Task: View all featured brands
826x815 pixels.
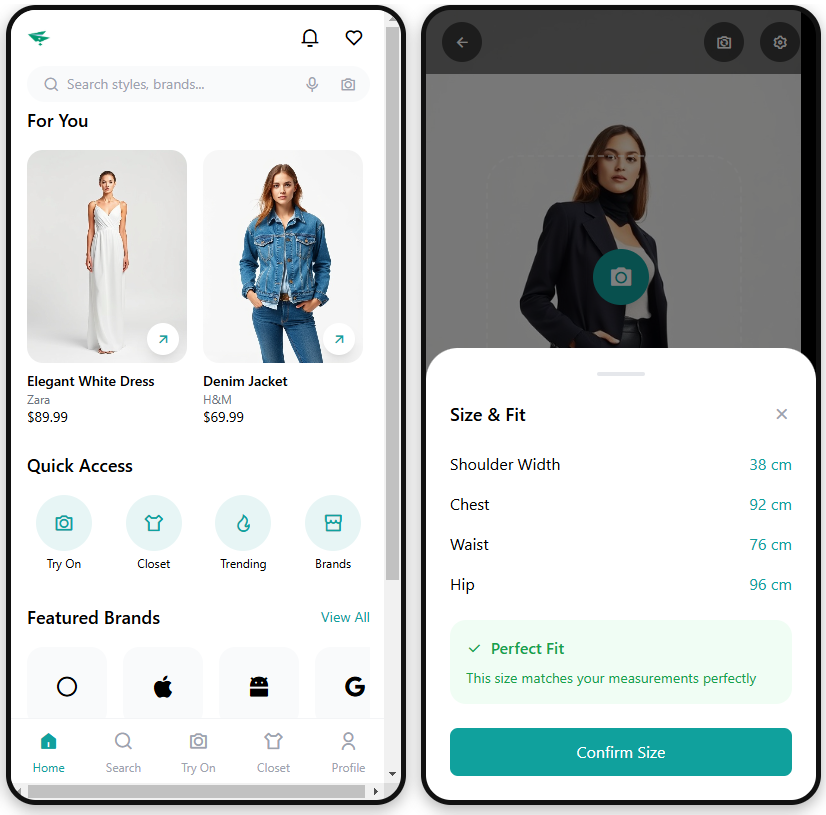Action: [x=345, y=618]
